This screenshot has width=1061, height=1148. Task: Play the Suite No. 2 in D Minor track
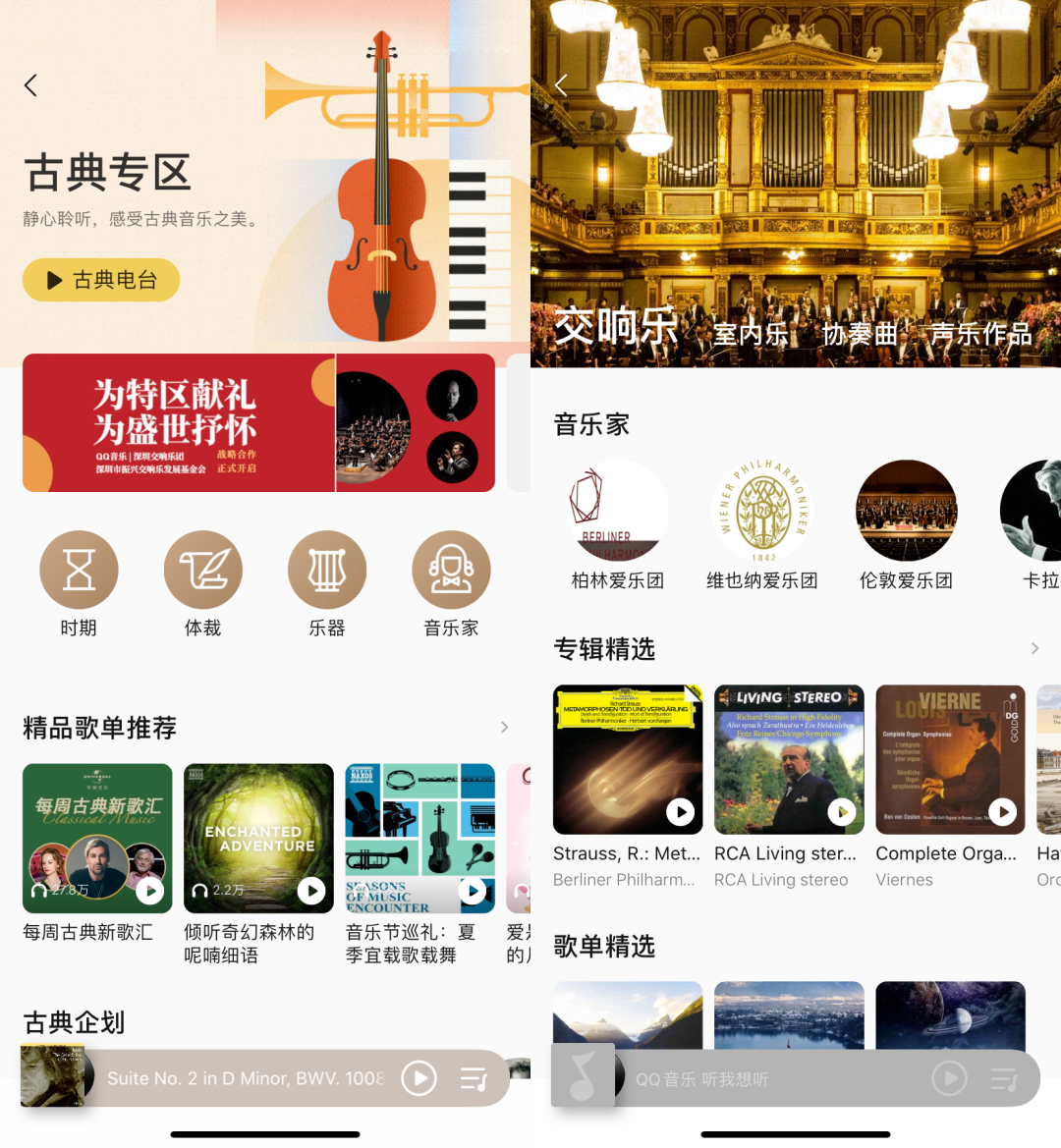tap(419, 1078)
